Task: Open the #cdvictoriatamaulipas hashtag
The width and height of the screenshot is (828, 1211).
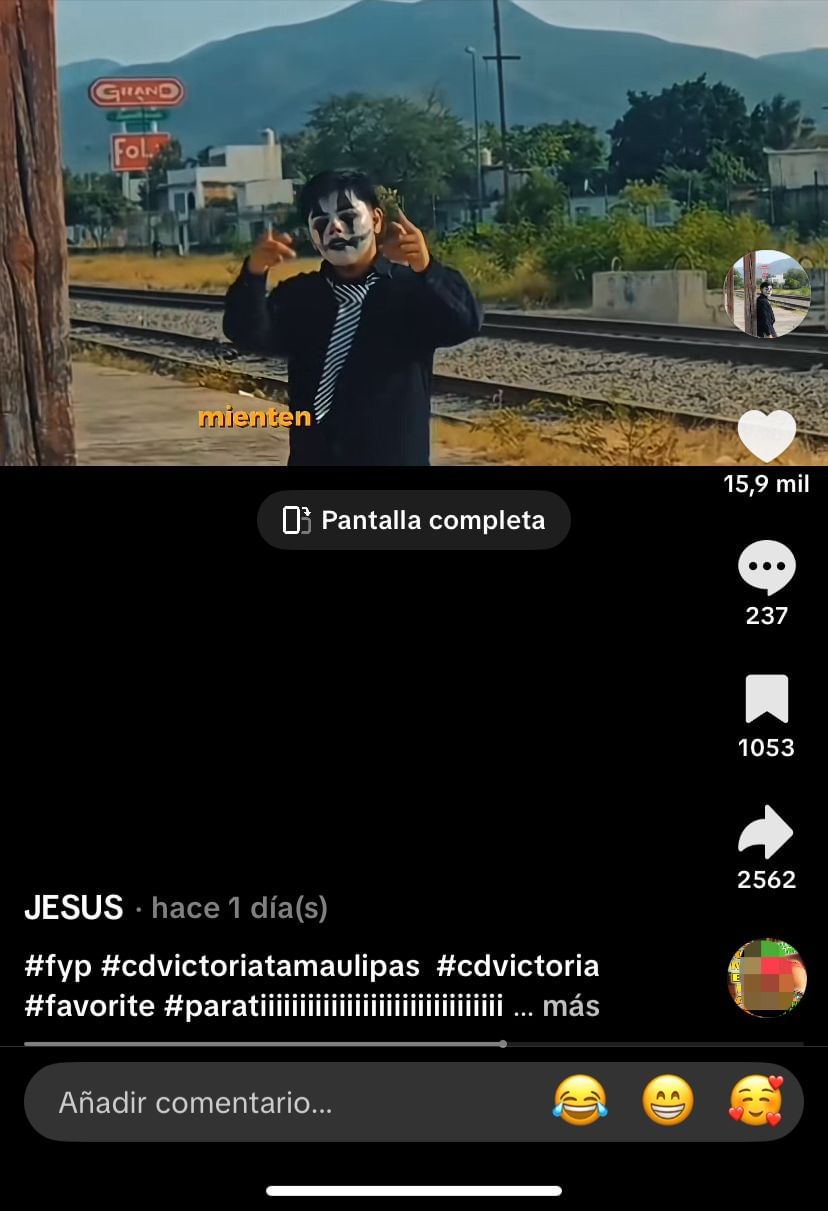Action: 260,966
